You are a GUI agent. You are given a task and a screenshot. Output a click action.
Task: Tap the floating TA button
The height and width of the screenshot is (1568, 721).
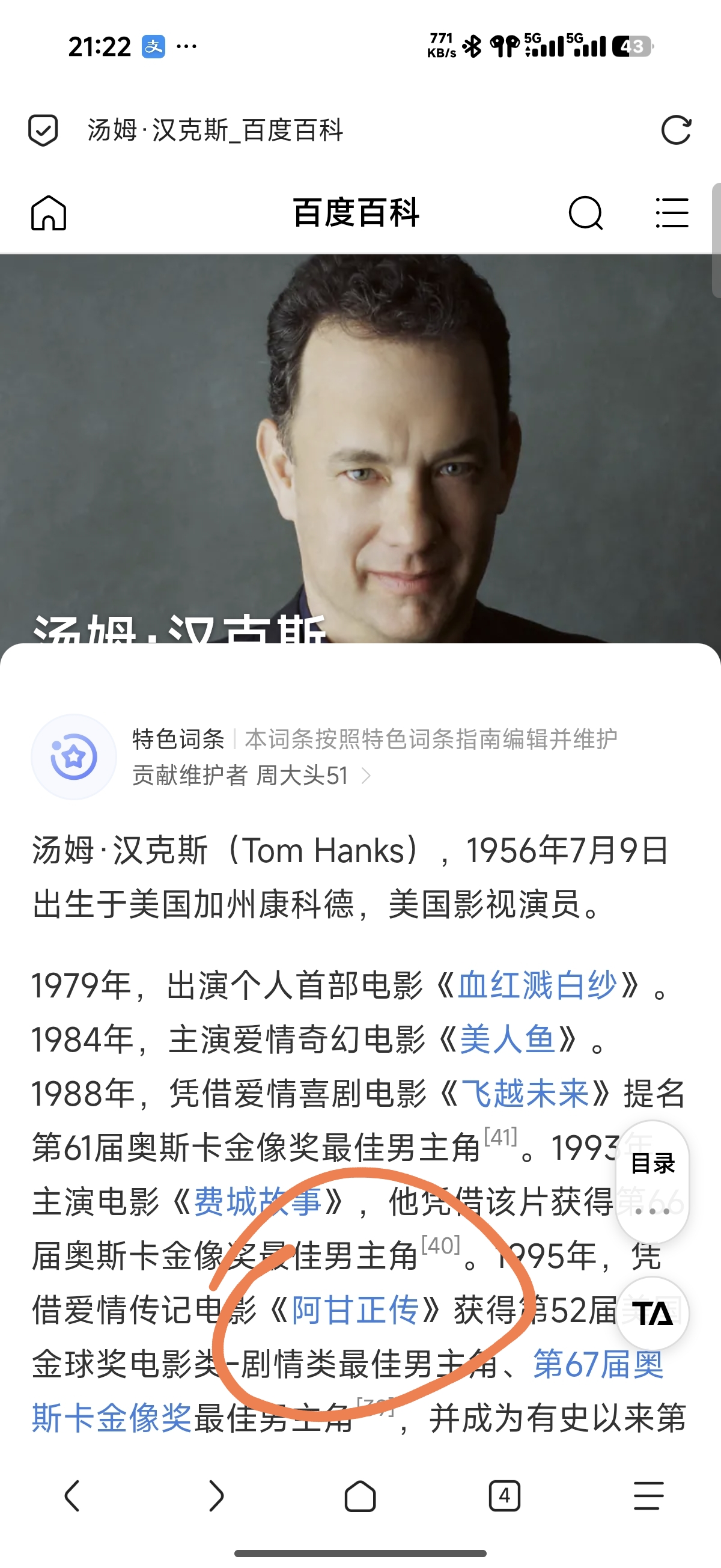(653, 1314)
